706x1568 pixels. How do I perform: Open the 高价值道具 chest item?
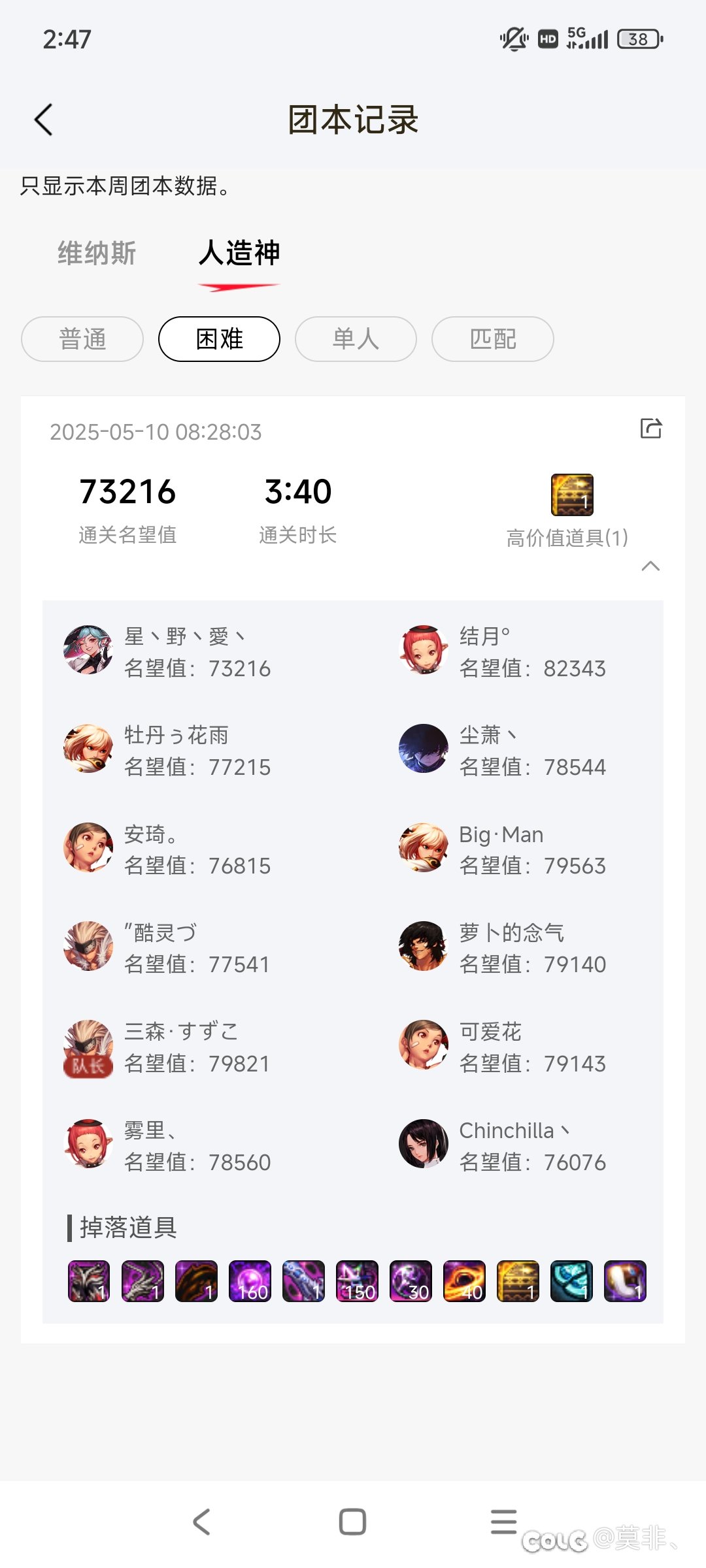coord(572,495)
